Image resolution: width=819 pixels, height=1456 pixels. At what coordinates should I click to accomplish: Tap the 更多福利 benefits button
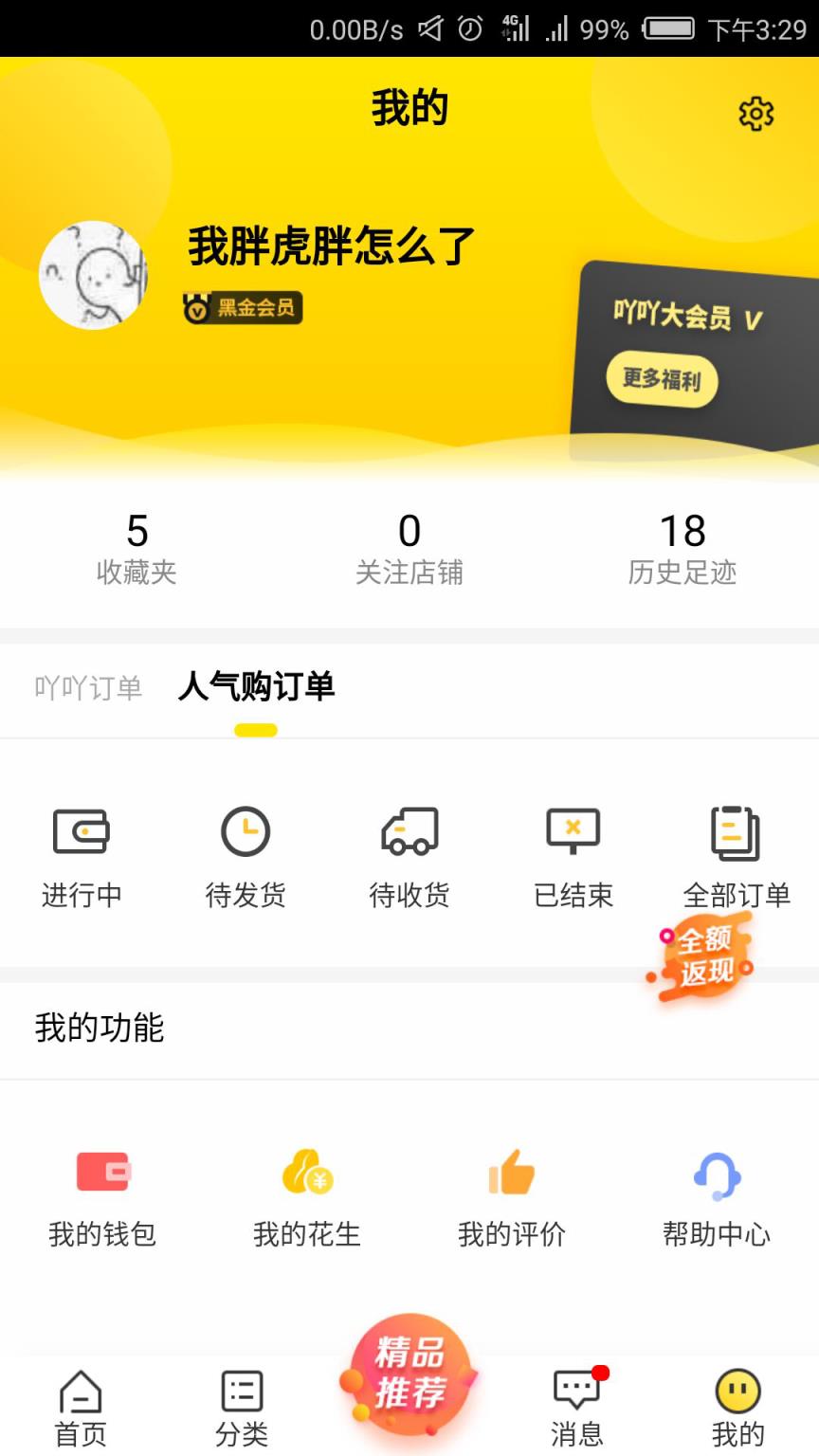(x=662, y=380)
